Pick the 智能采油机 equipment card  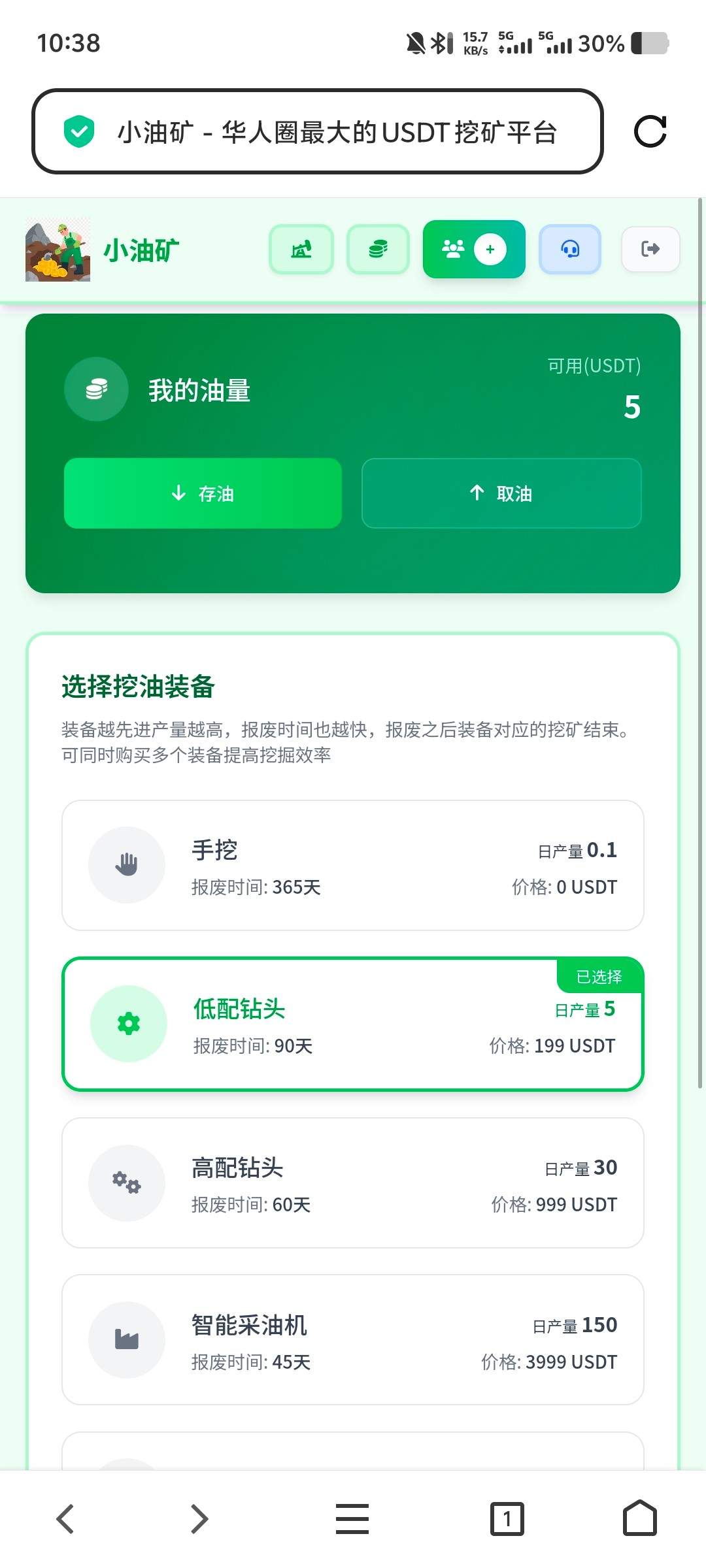pyautogui.click(x=353, y=1339)
